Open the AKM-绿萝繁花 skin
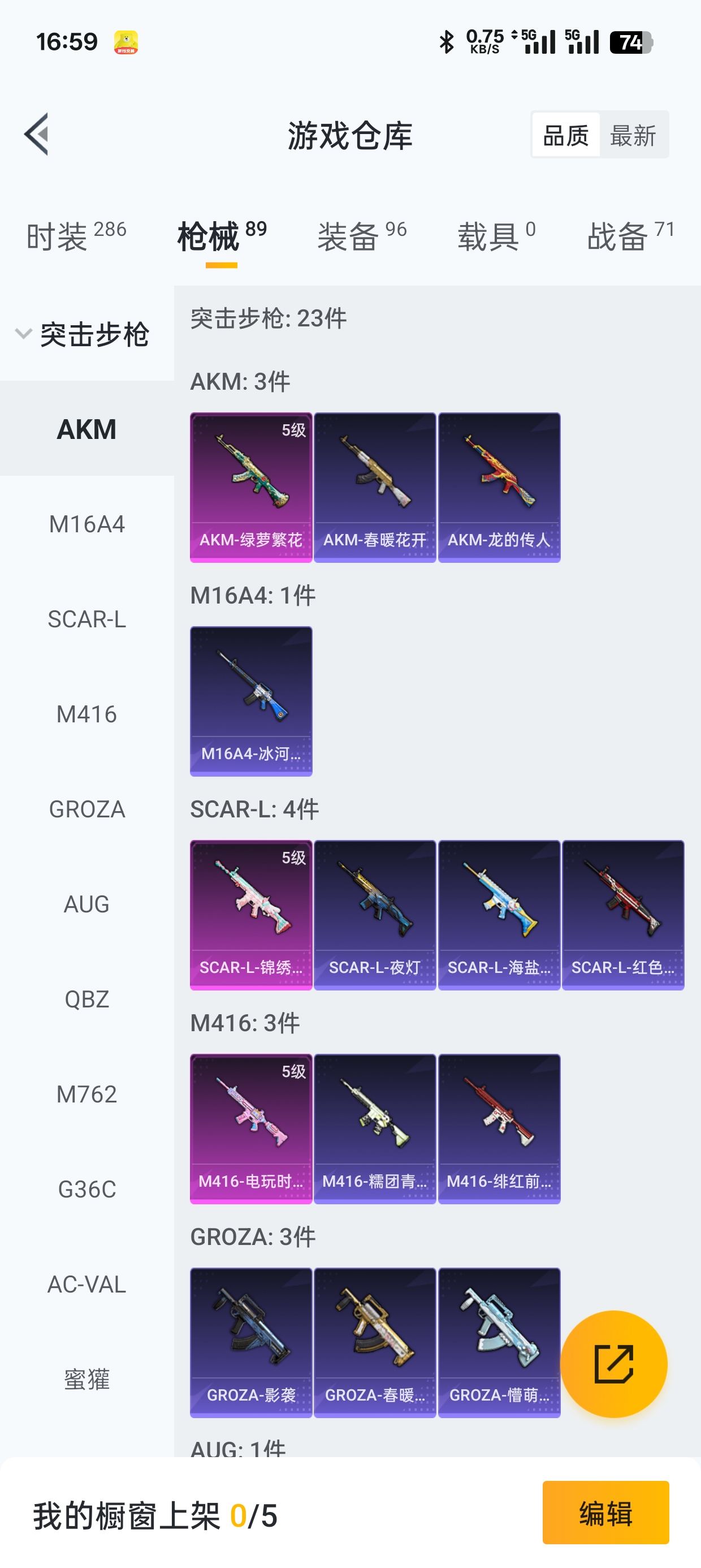This screenshot has width=701, height=1568. point(250,487)
